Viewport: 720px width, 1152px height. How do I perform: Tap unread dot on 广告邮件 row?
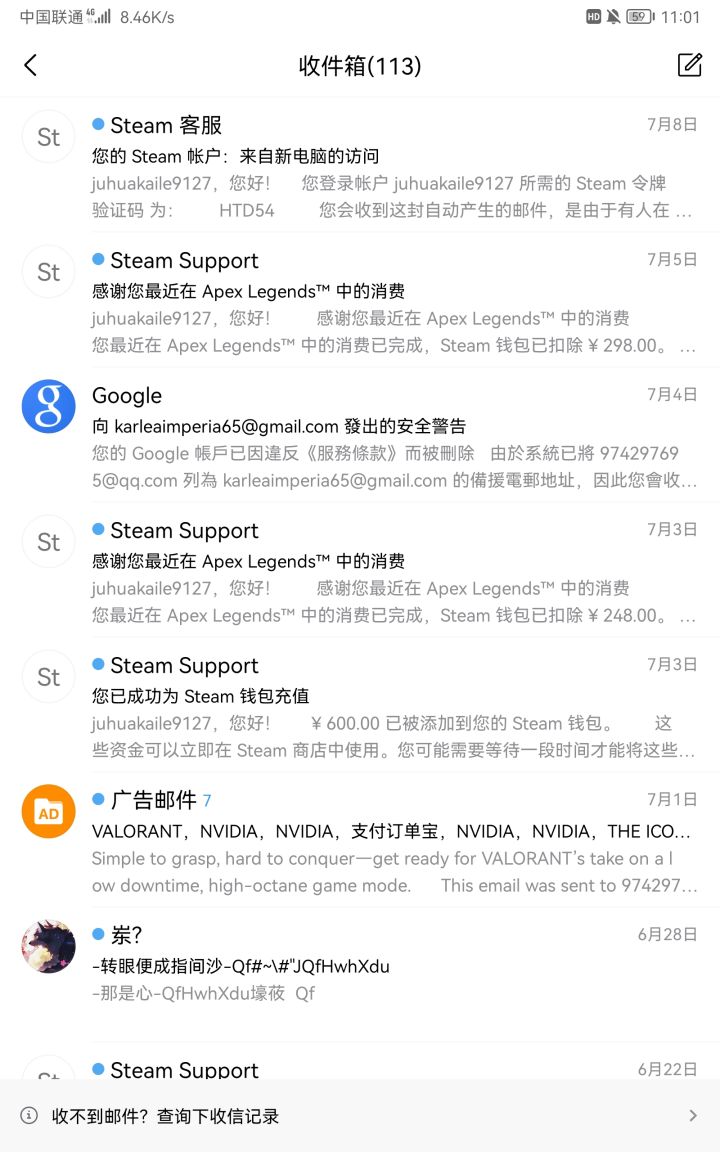coord(97,799)
